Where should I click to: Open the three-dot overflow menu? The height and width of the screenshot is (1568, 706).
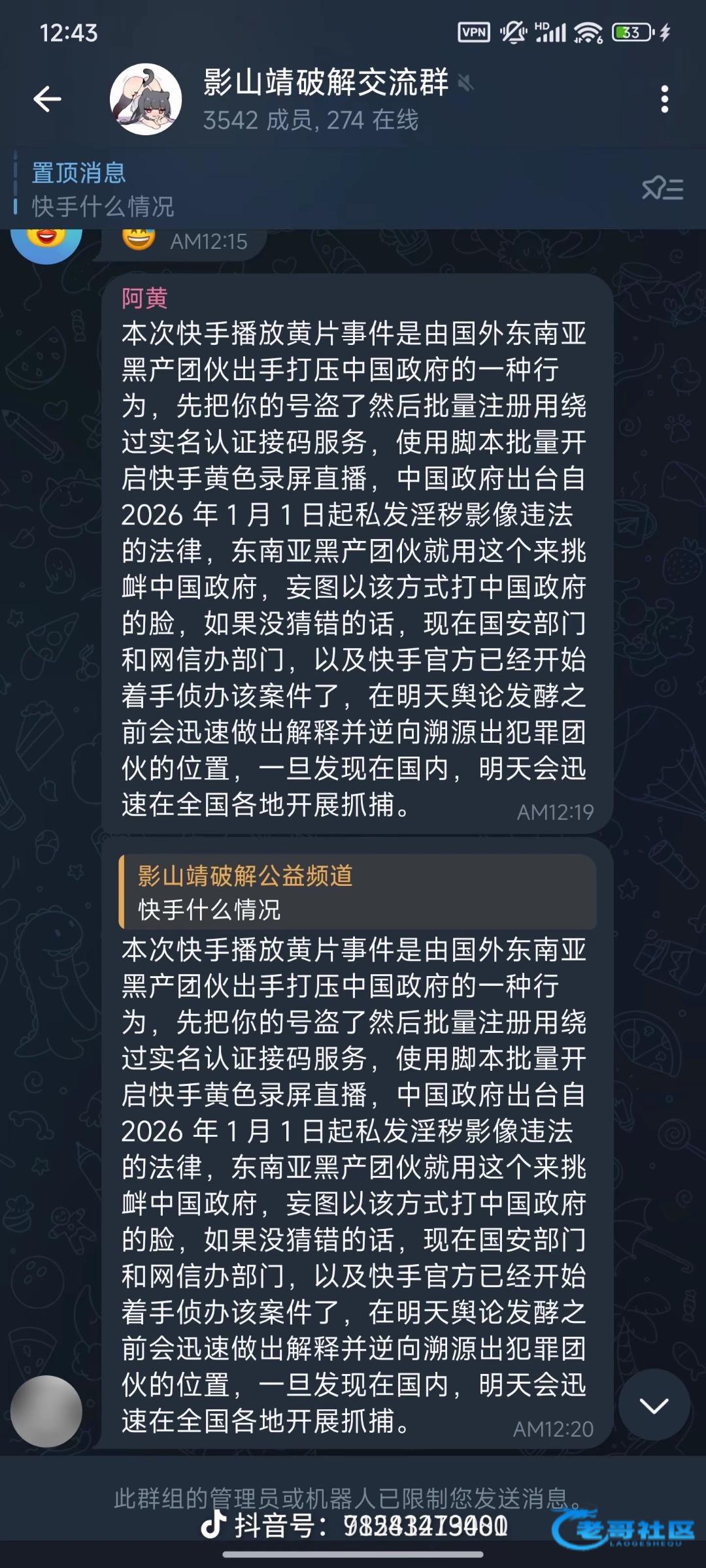pyautogui.click(x=664, y=99)
